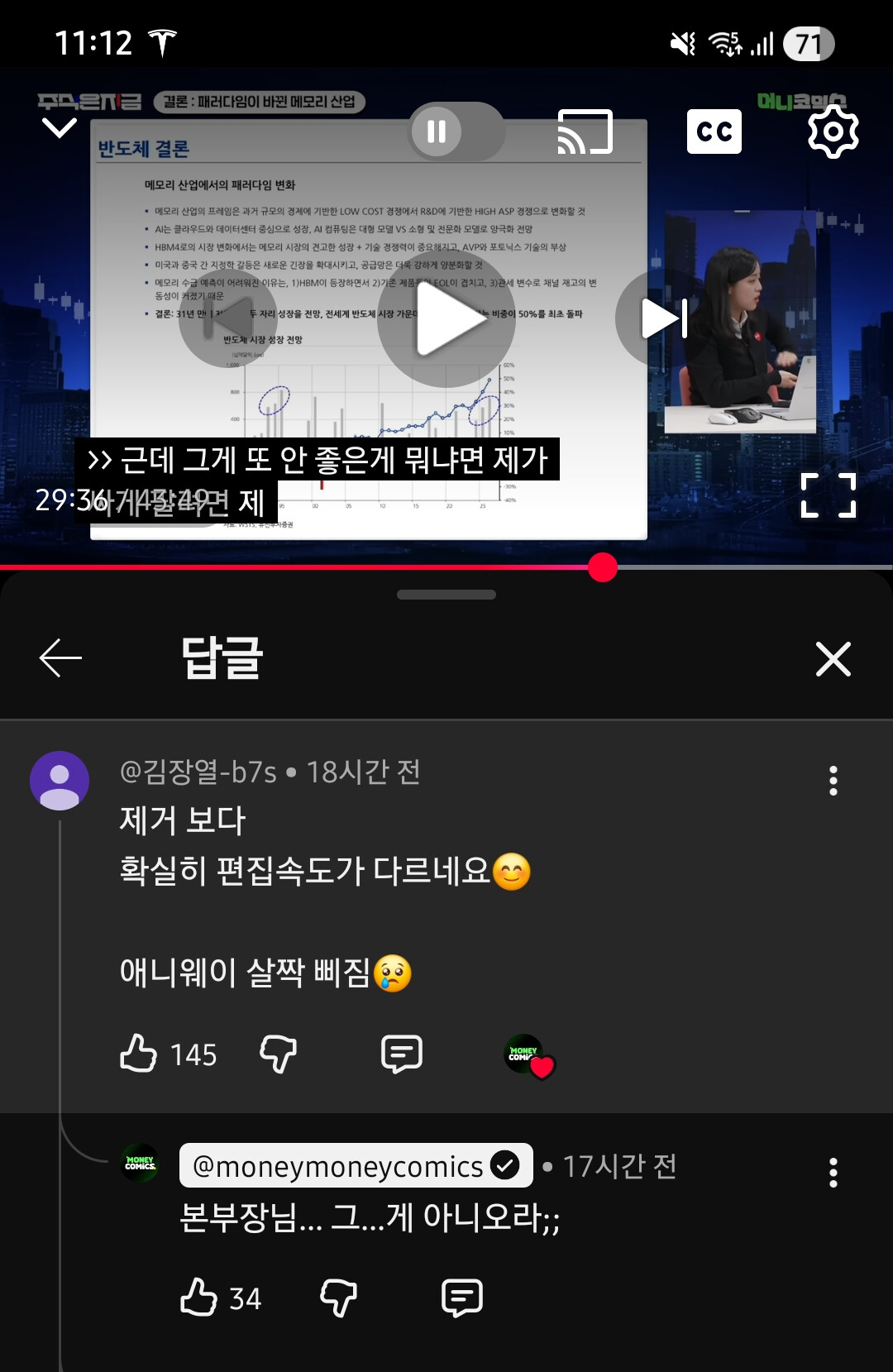Viewport: 893px width, 1372px height.
Task: Dislike the comment by 김장열-b7s
Action: pos(278,1054)
